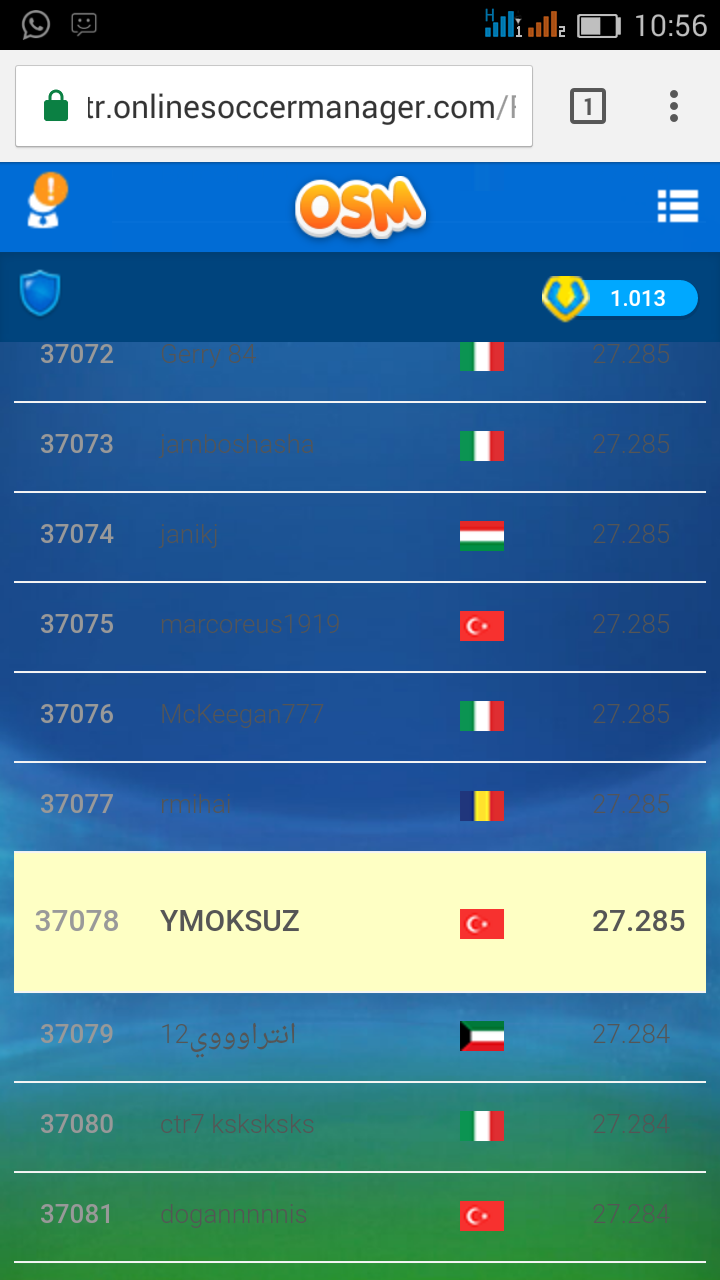Tap the blue shield icon
The height and width of the screenshot is (1280, 720).
[x=40, y=293]
